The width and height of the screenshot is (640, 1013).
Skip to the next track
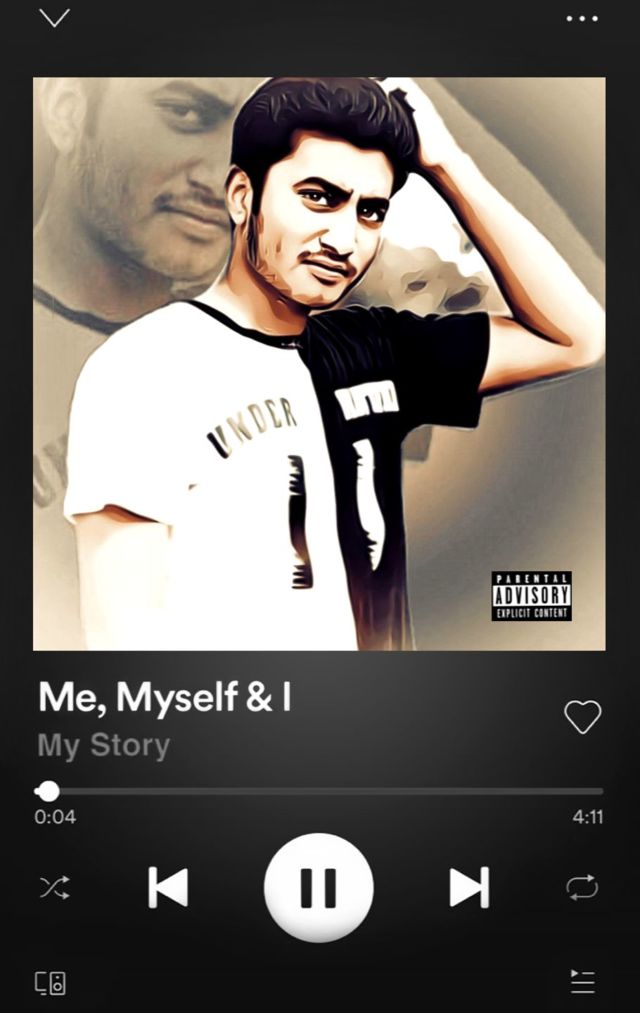click(x=468, y=887)
